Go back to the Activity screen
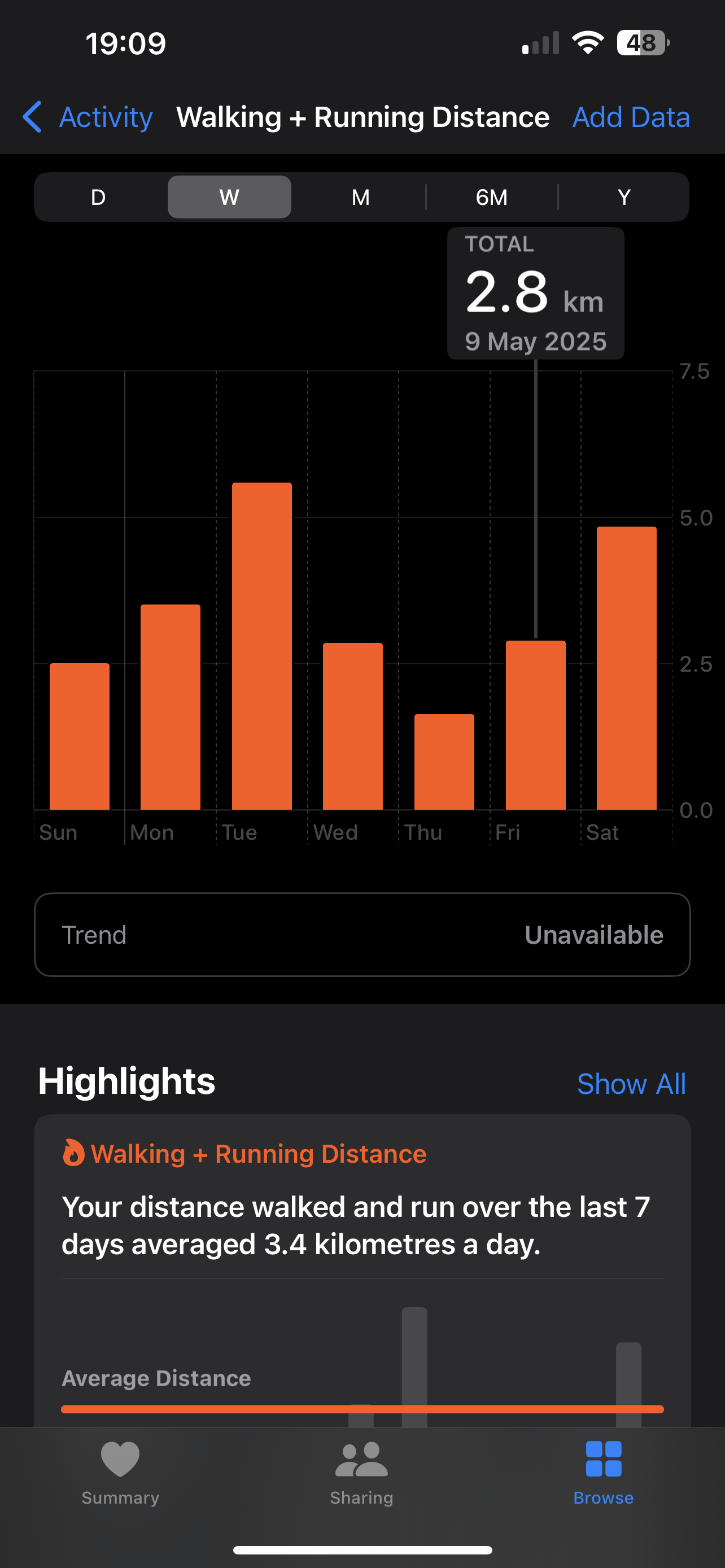This screenshot has height=1568, width=725. pos(87,117)
